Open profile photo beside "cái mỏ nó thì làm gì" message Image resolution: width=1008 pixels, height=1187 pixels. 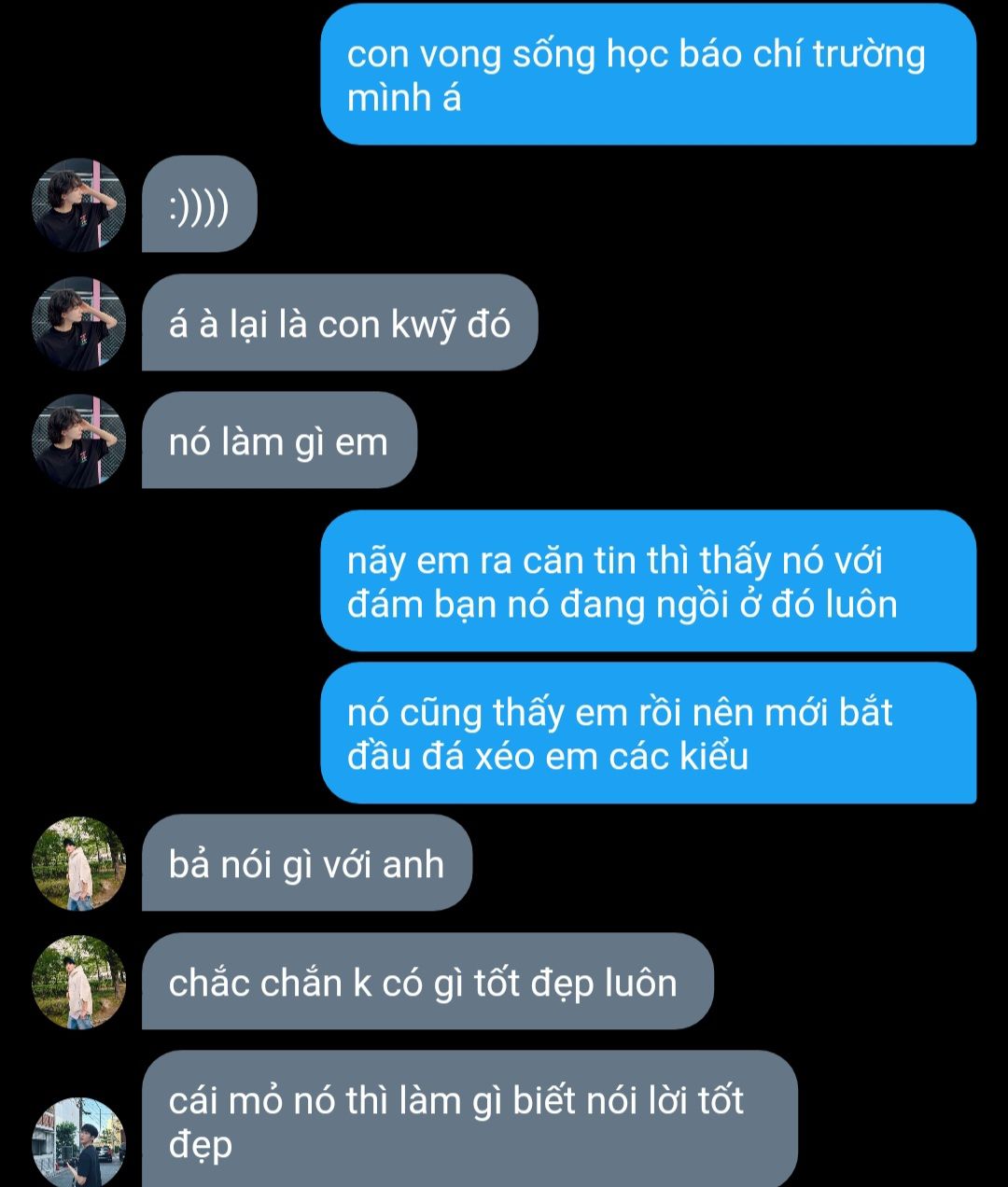tap(78, 1142)
